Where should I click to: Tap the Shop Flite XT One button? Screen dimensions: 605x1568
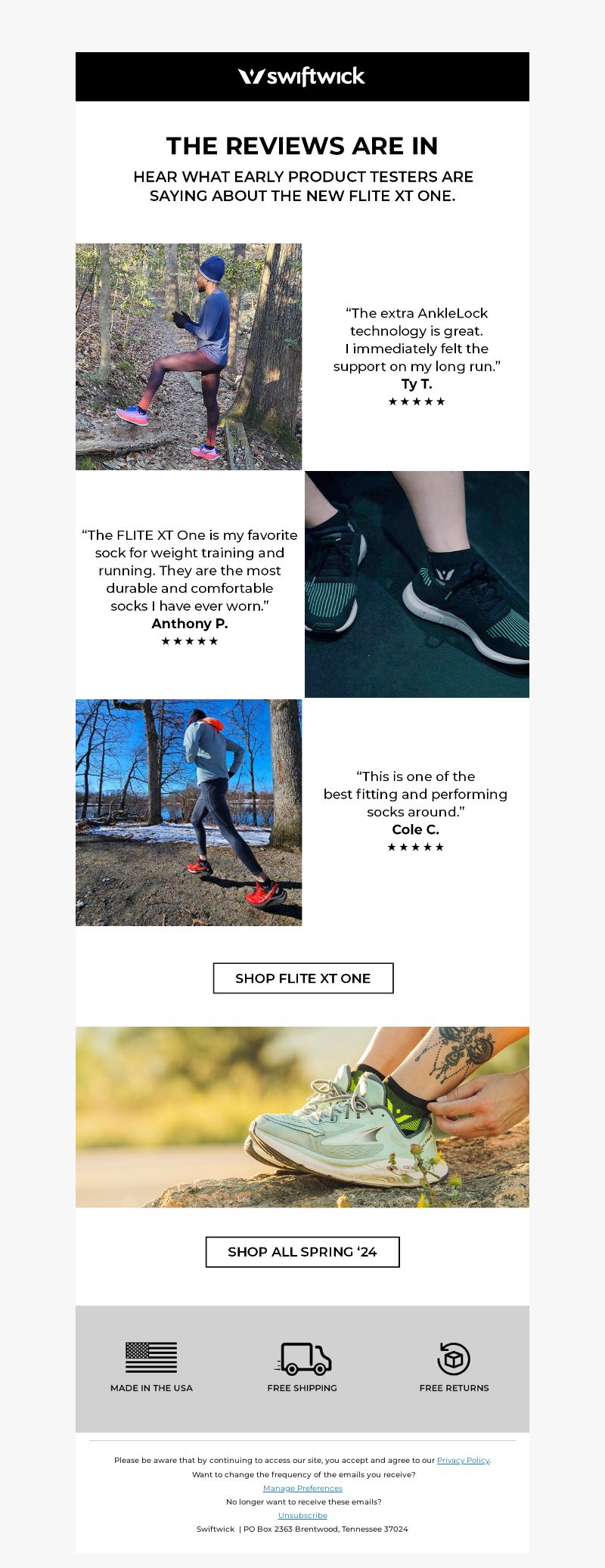(302, 978)
